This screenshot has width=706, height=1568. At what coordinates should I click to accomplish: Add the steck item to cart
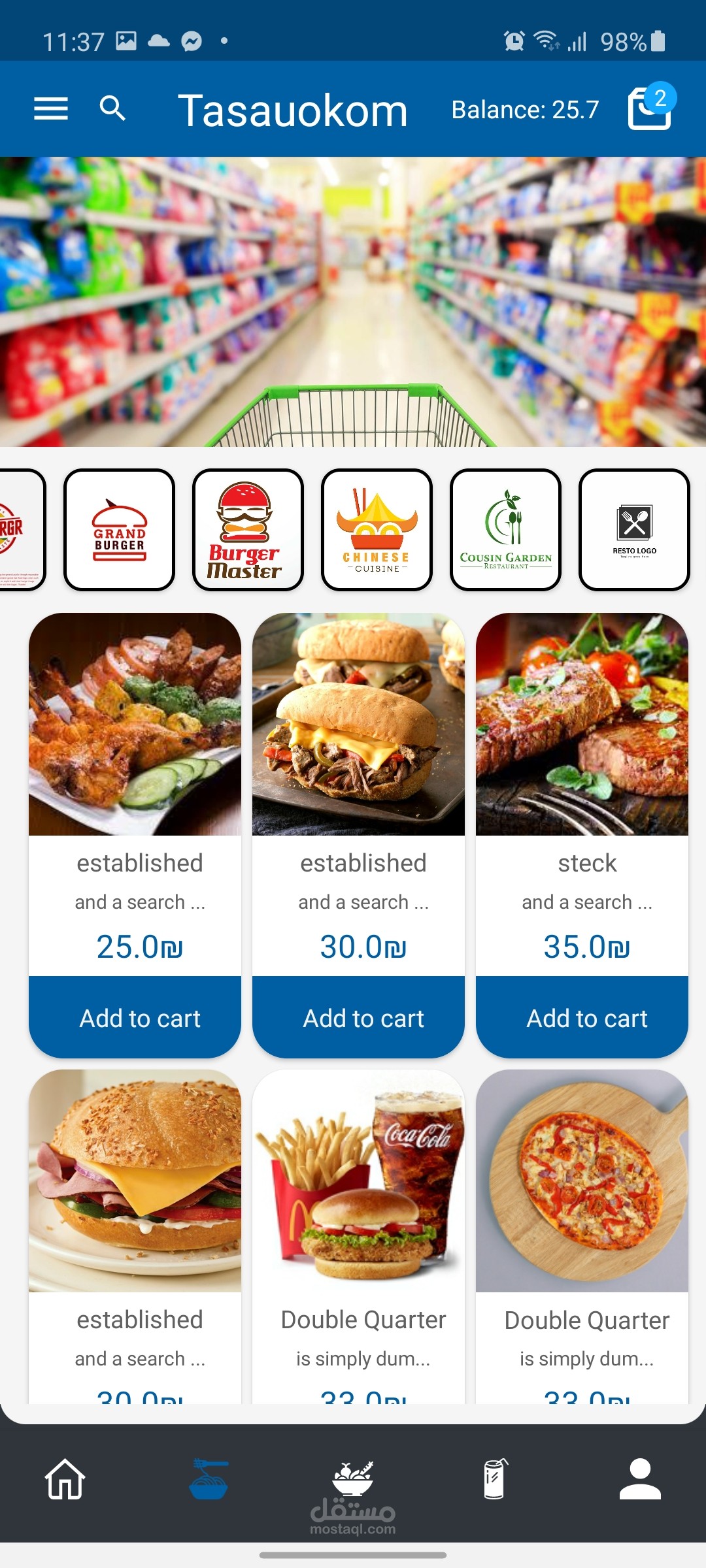582,1017
